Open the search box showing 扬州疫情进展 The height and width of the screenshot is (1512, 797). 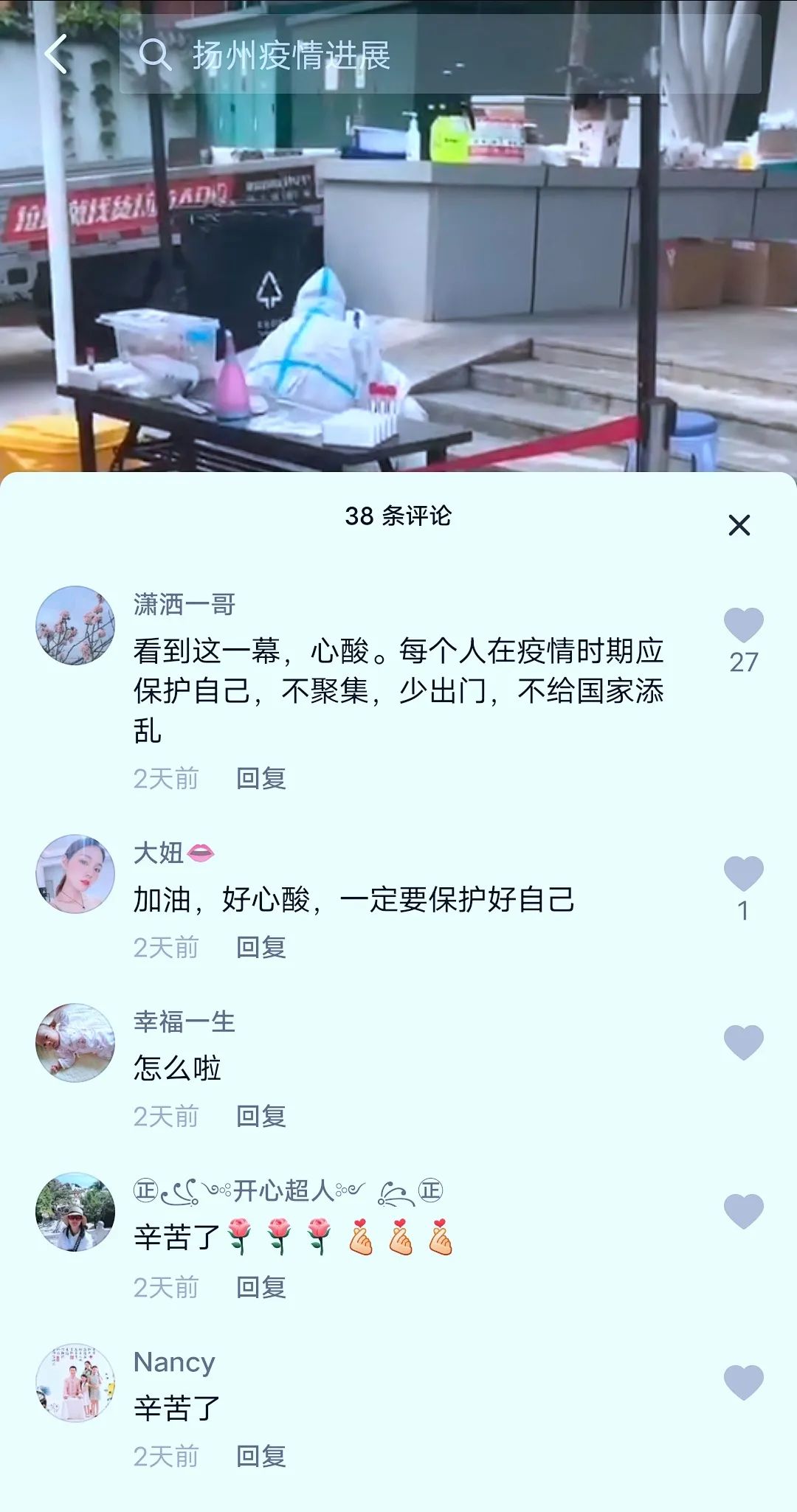coord(440,55)
